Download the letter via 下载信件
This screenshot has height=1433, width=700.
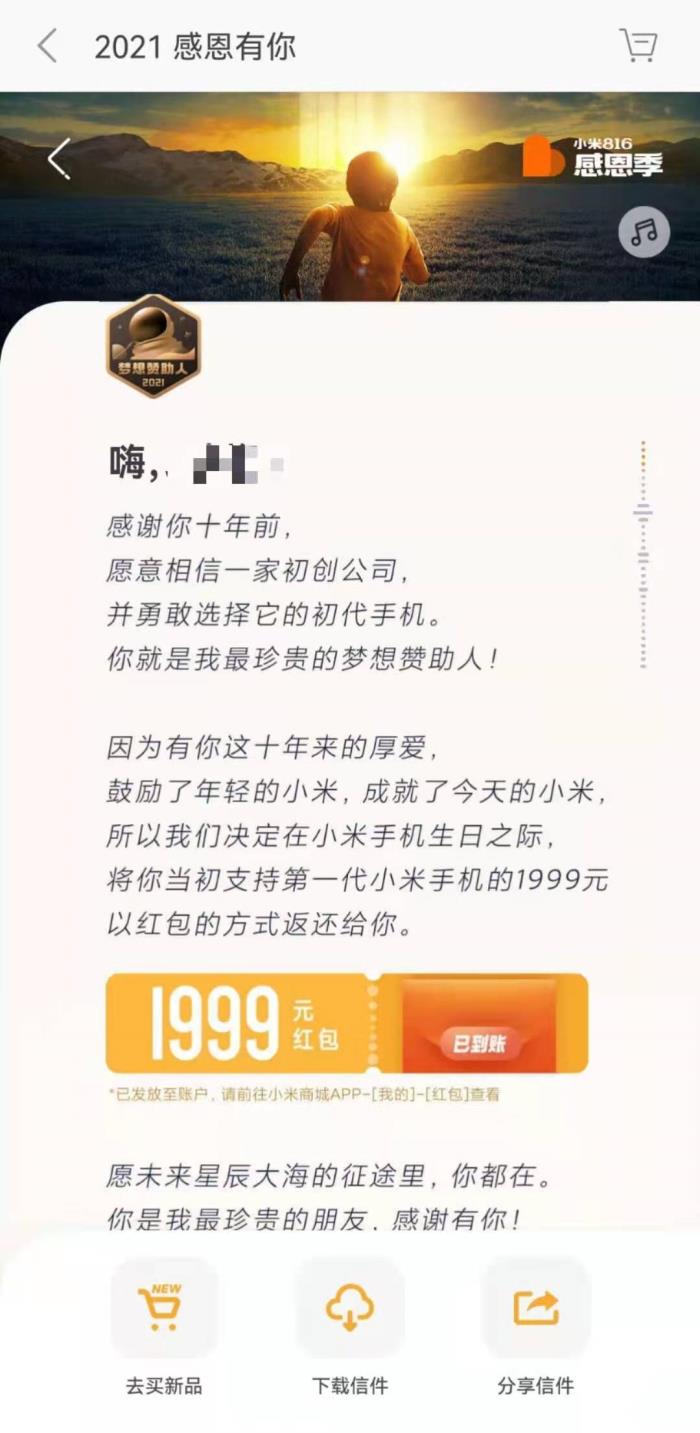(x=349, y=1310)
